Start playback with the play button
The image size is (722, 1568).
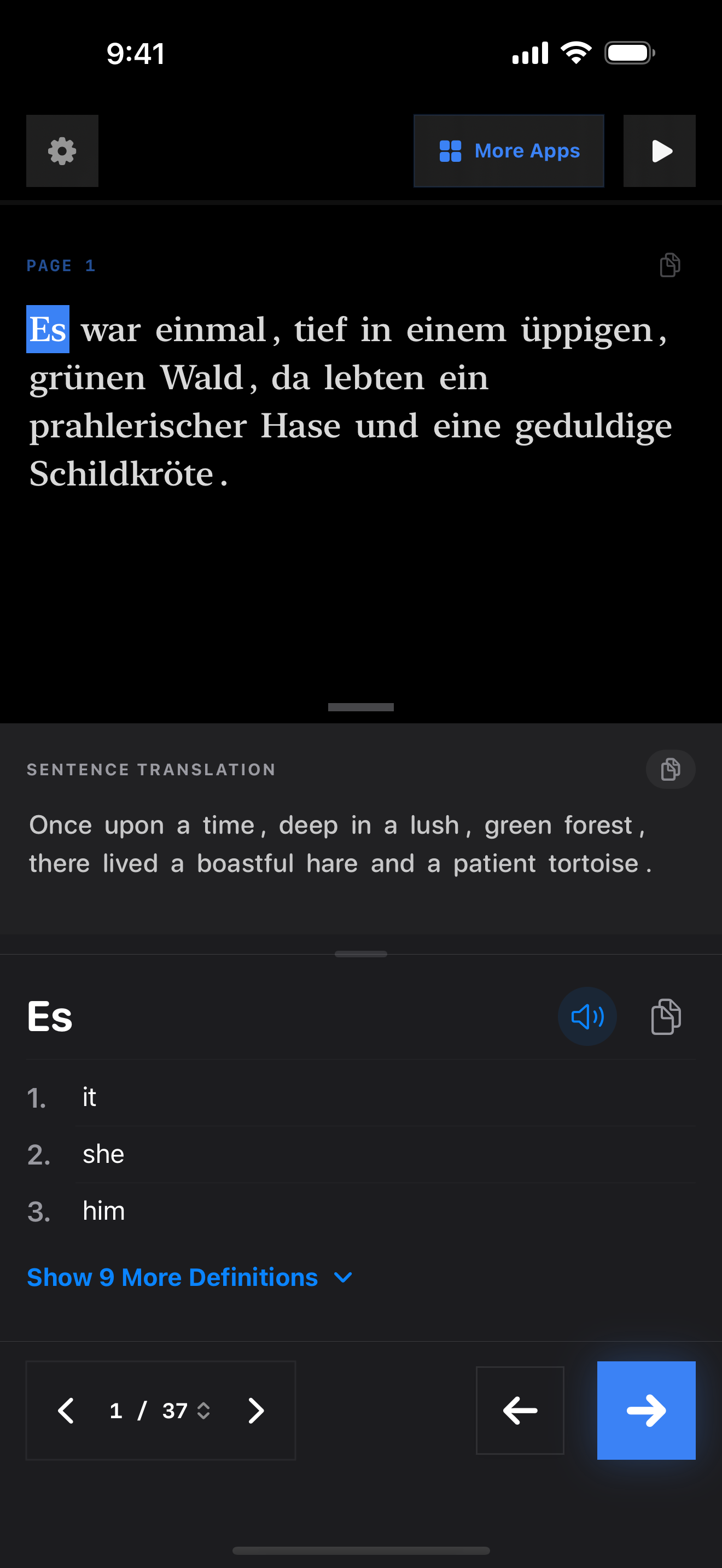pos(659,151)
